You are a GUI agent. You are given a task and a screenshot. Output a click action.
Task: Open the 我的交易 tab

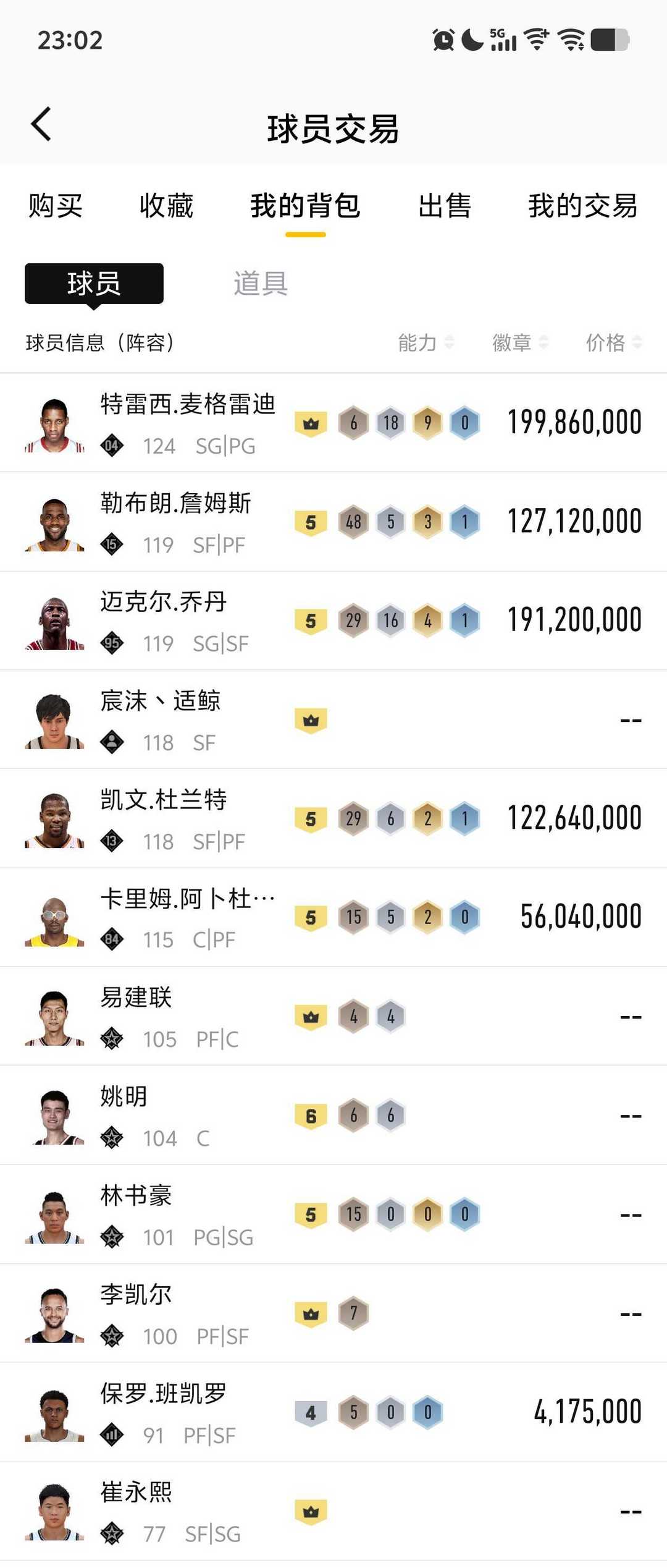582,206
